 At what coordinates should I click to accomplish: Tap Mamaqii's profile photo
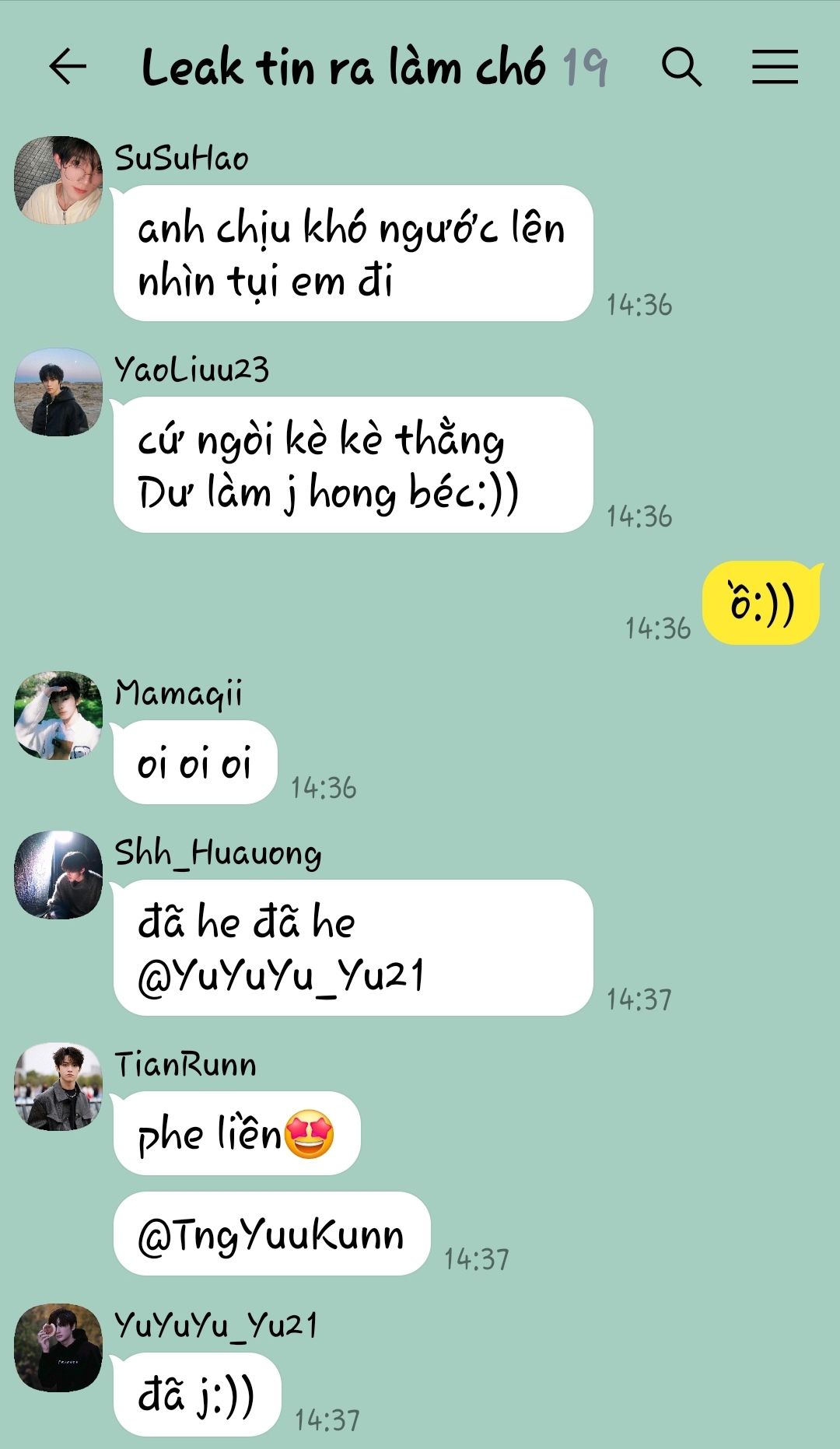point(58,716)
